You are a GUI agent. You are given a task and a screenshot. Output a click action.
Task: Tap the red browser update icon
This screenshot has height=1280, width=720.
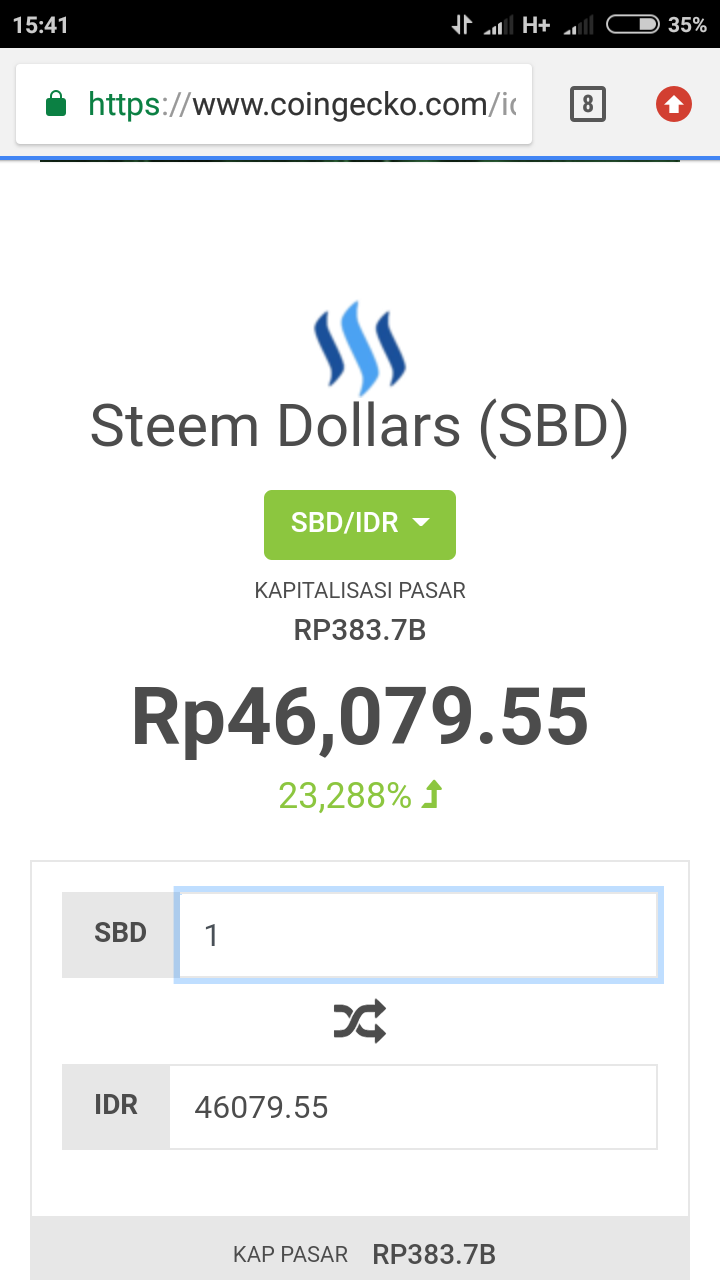[674, 104]
